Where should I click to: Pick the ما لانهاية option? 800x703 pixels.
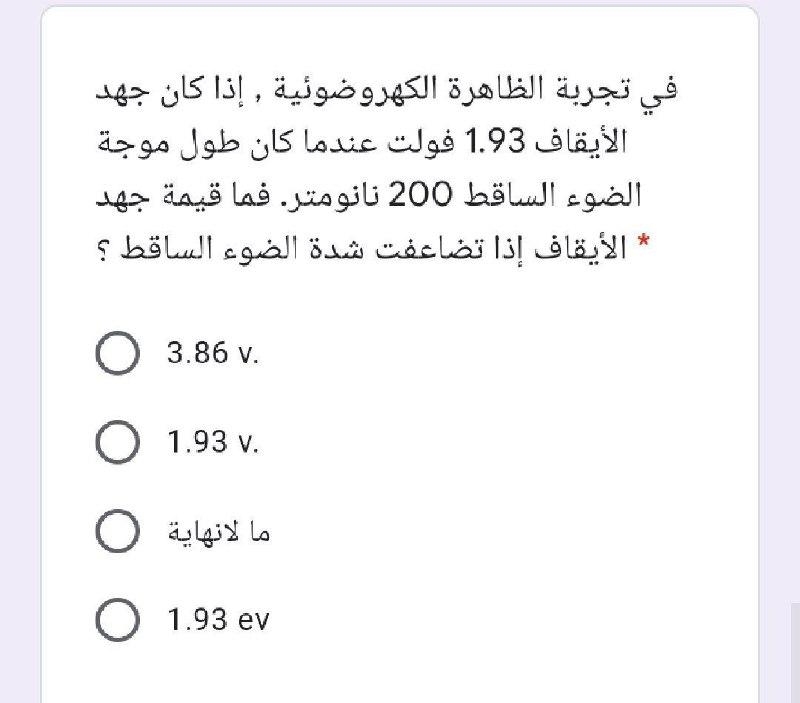117,532
